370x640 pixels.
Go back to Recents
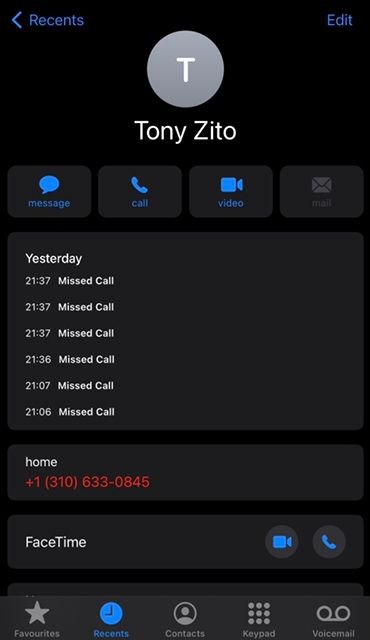pos(48,20)
